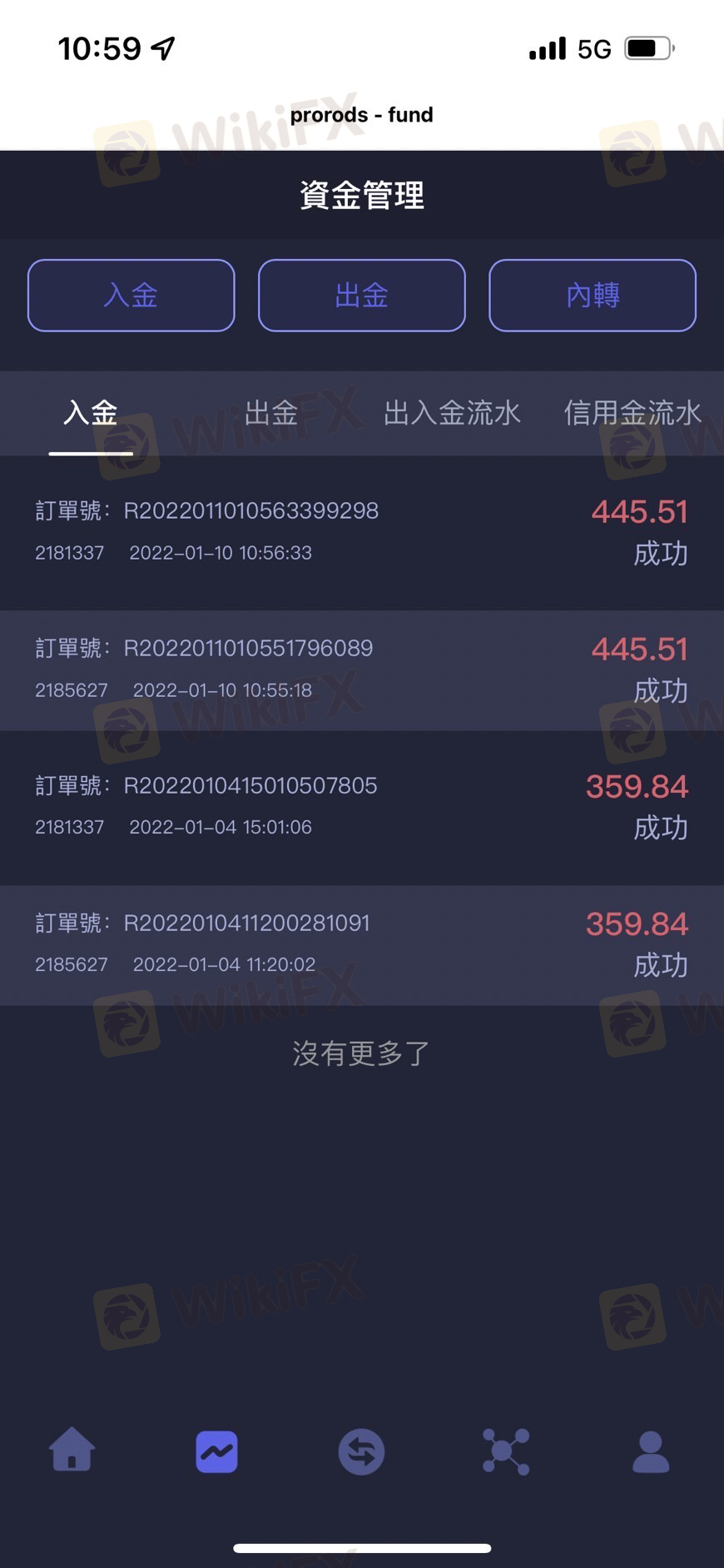The image size is (724, 1568).
Task: Open the network nodes tab
Action: [506, 1451]
